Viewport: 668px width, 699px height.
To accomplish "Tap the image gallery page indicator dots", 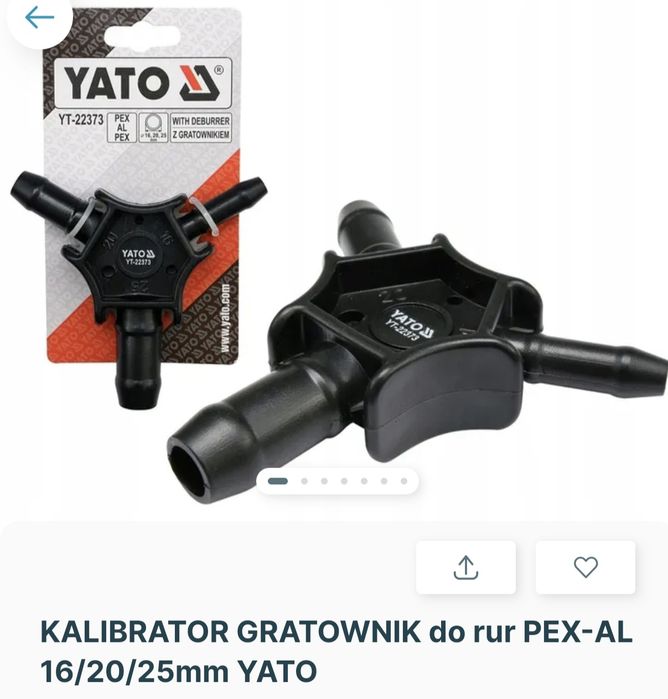I will coord(336,481).
